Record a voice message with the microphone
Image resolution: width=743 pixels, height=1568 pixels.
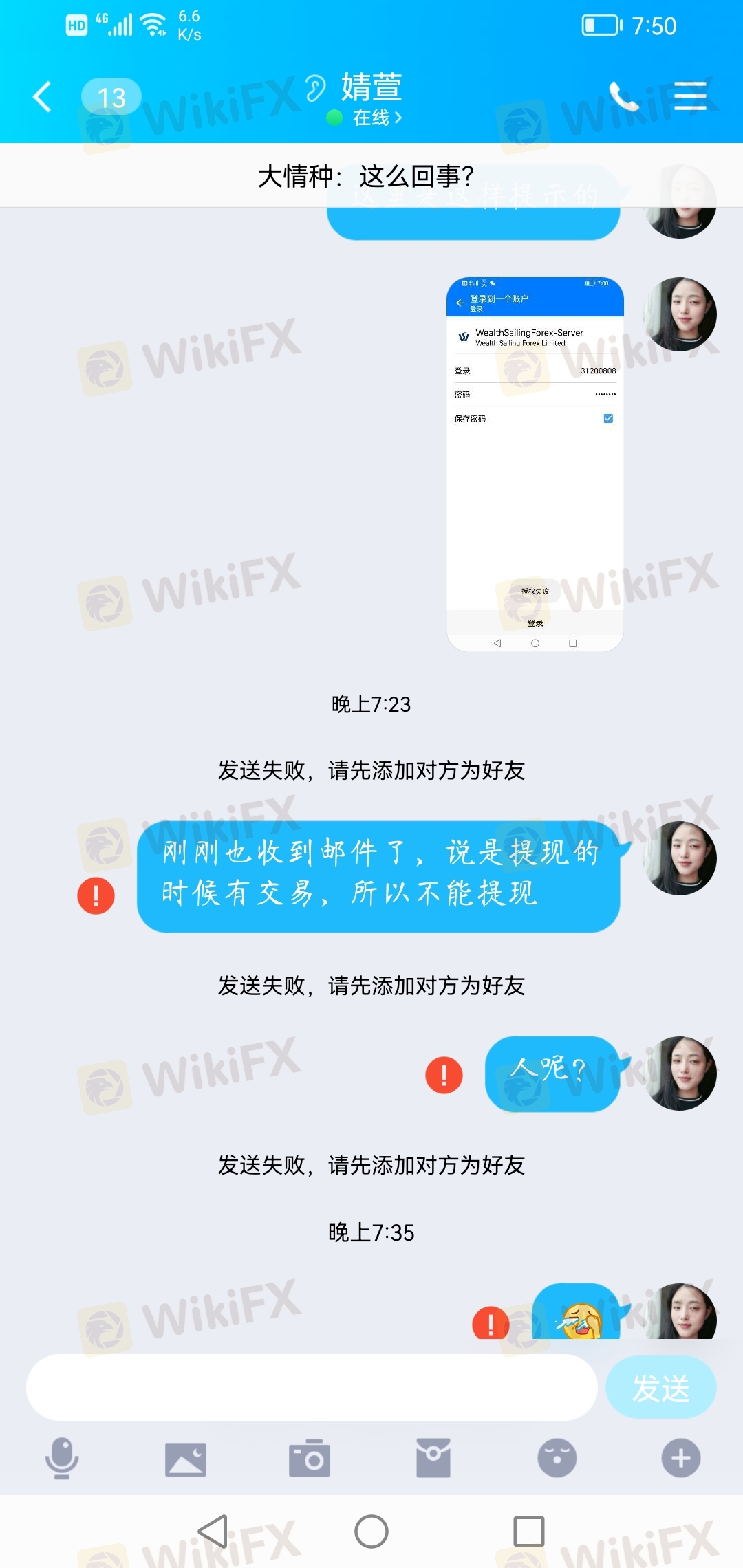(x=62, y=1458)
